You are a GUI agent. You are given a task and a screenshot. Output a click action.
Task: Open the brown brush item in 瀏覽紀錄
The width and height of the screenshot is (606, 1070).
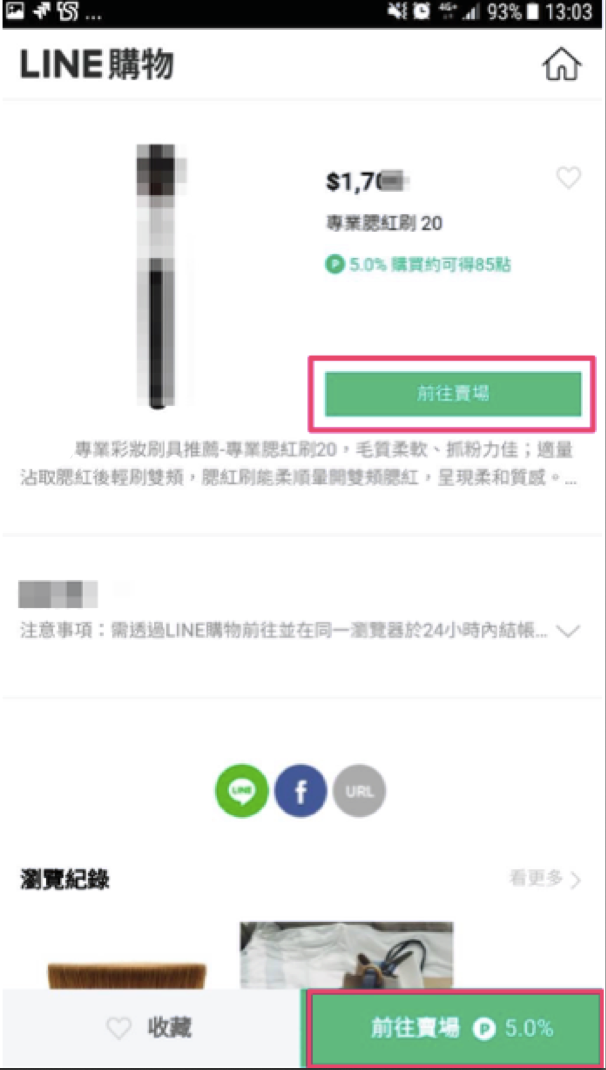[127, 976]
